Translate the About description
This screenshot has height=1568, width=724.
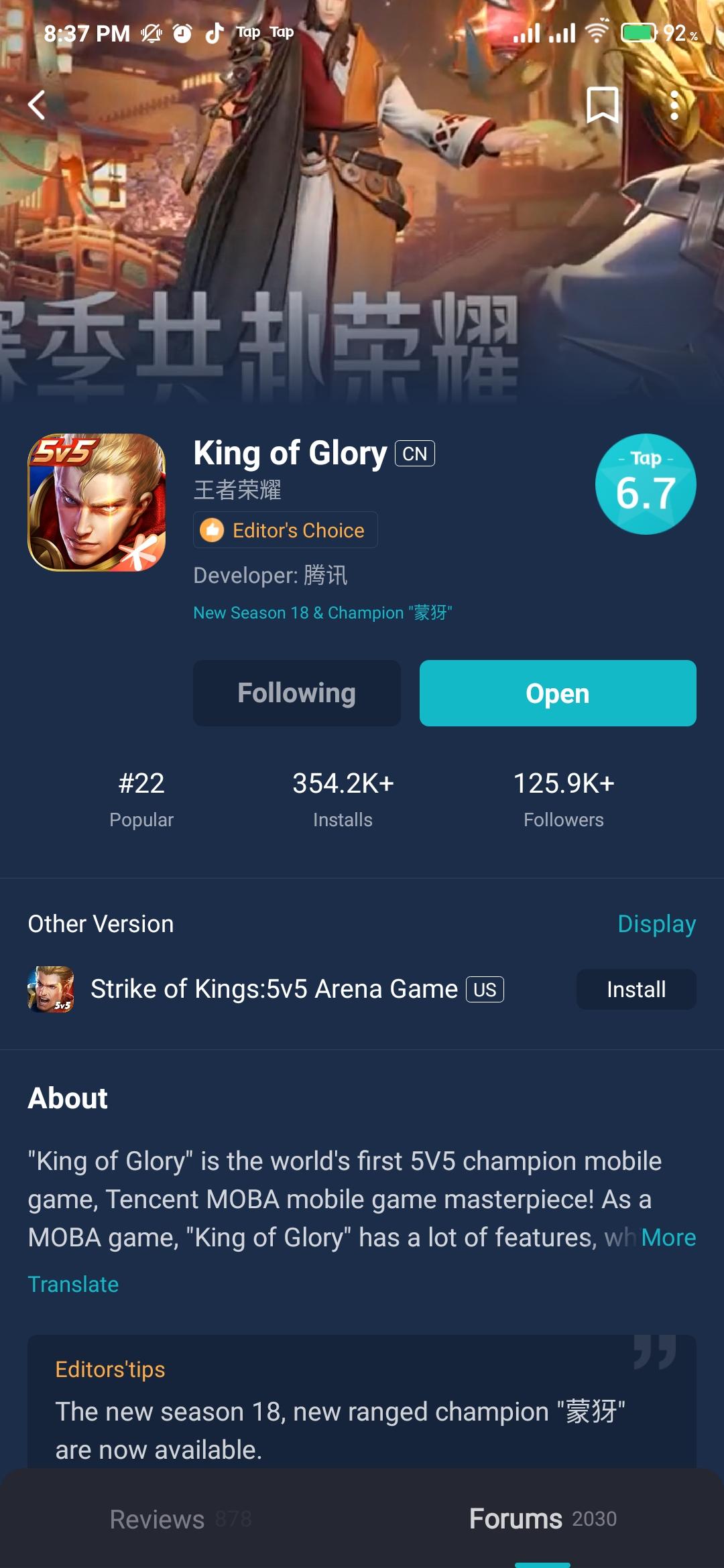[x=73, y=1284]
